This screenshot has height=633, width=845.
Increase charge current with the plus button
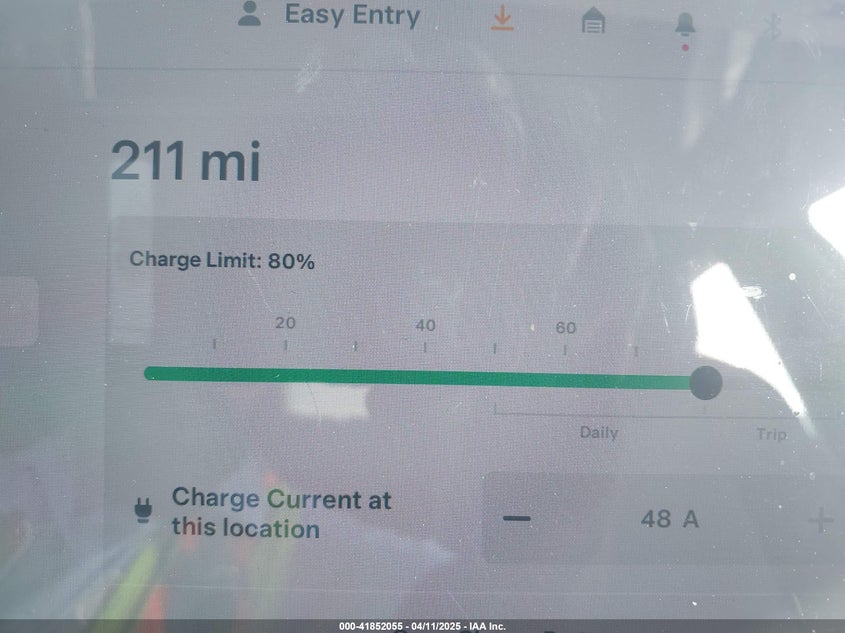820,520
